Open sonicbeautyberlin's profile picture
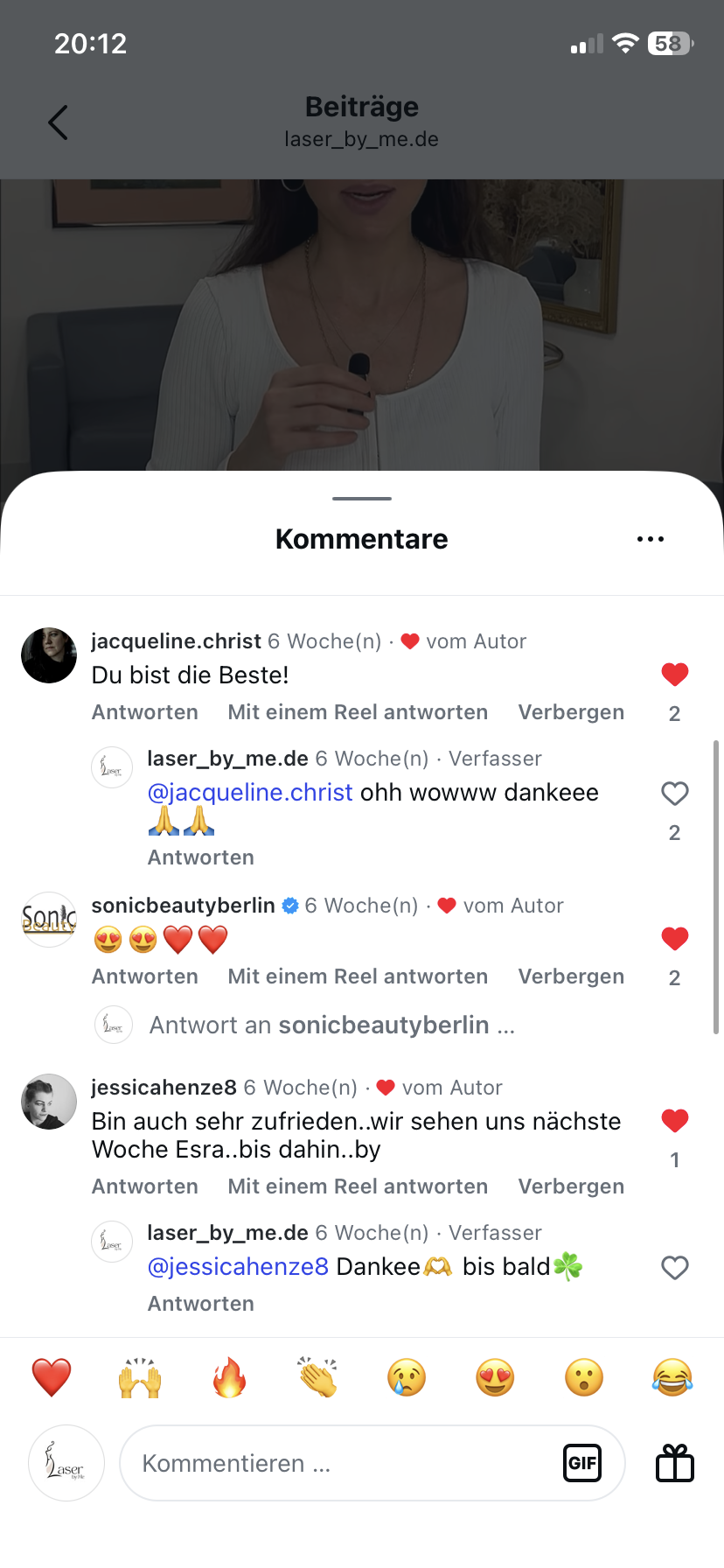This screenshot has width=724, height=1568. click(x=49, y=920)
